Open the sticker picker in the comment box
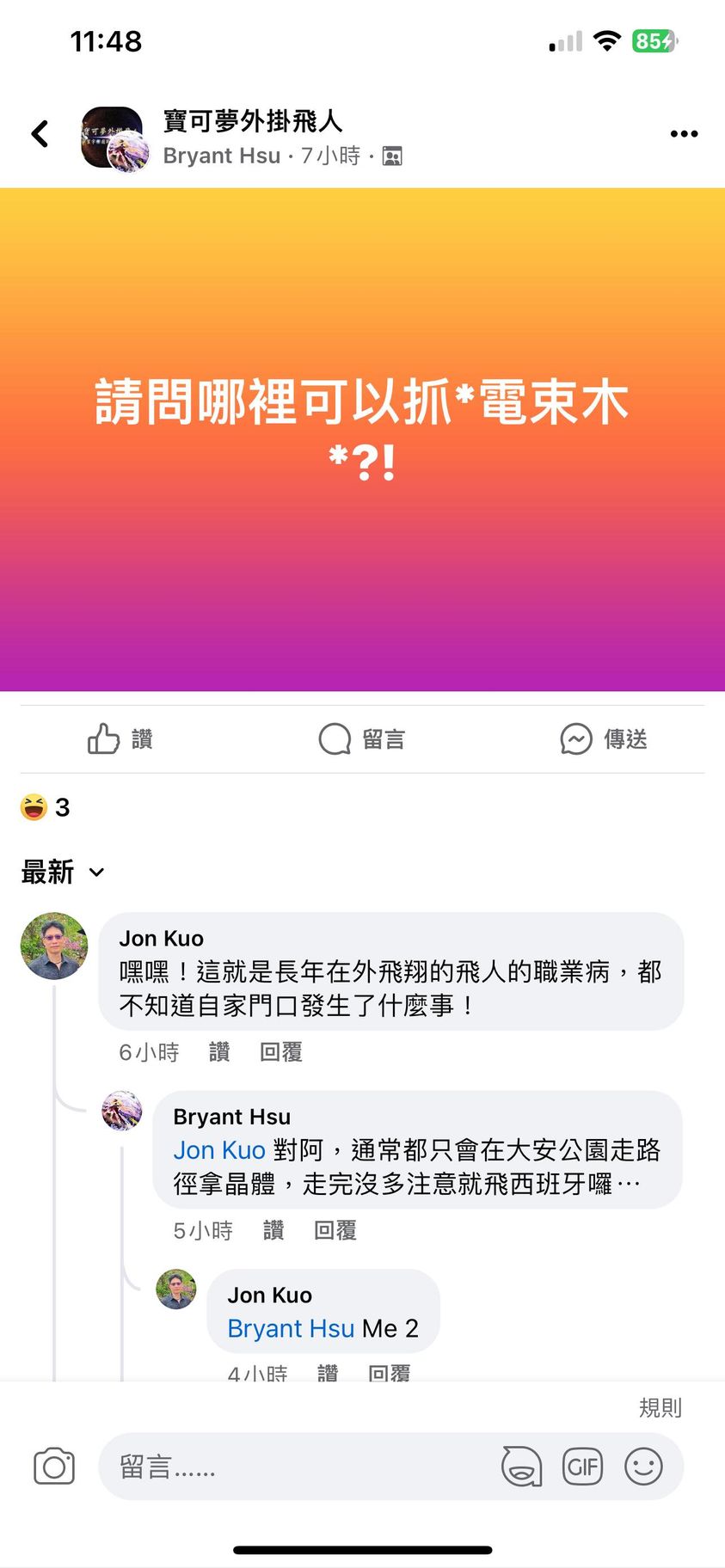The height and width of the screenshot is (1568, 725). click(521, 1467)
